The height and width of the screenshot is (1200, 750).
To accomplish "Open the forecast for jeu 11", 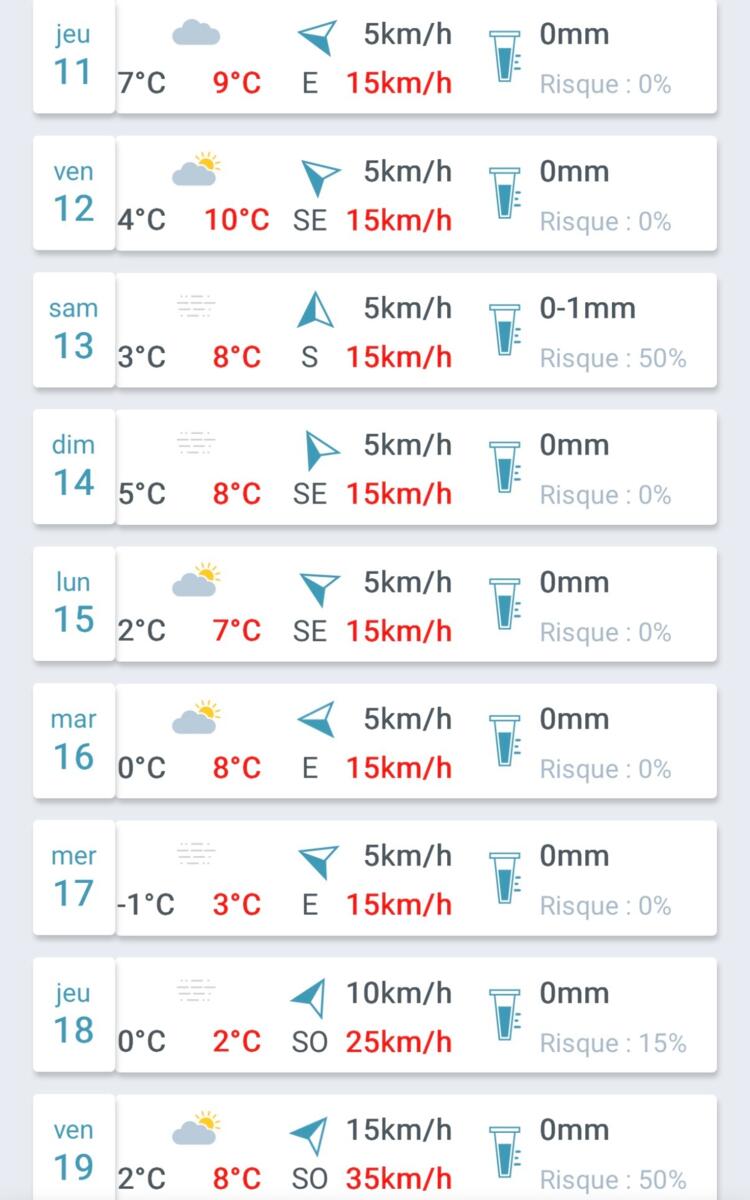I will [375, 57].
